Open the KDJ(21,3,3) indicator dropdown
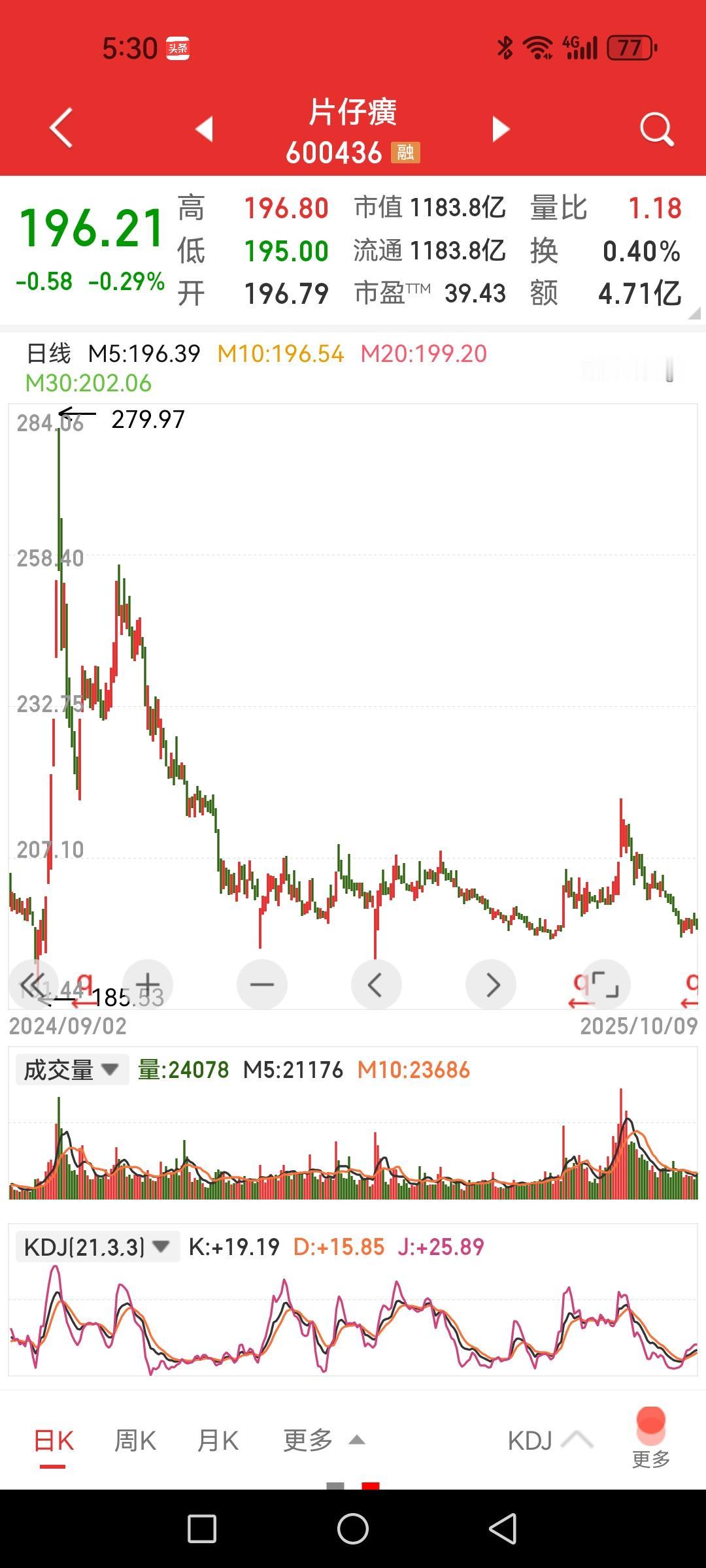 (x=97, y=1247)
